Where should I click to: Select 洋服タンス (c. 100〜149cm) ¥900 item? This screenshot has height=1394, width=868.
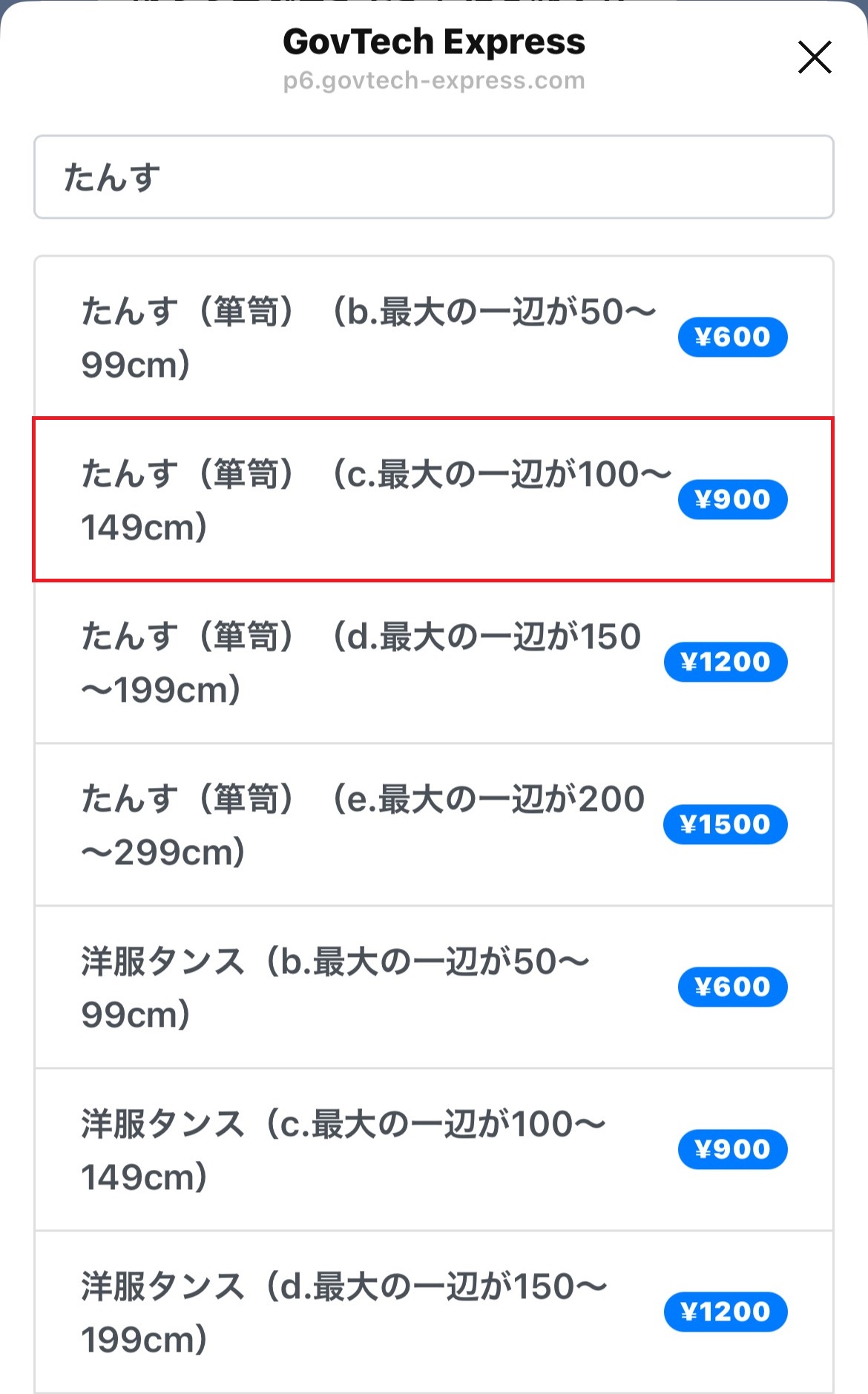click(x=433, y=1149)
